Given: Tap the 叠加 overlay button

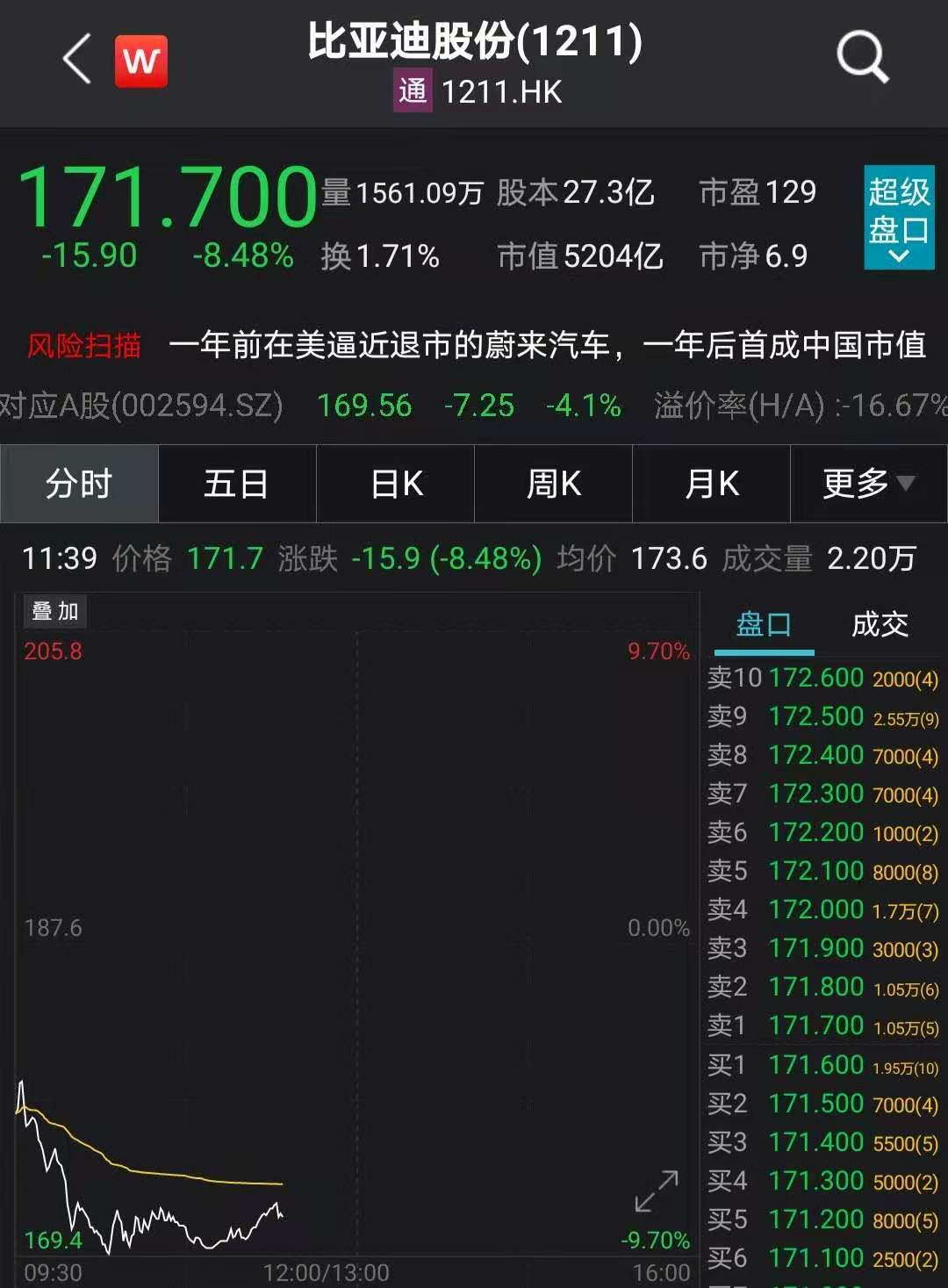Looking at the screenshot, I should point(54,611).
